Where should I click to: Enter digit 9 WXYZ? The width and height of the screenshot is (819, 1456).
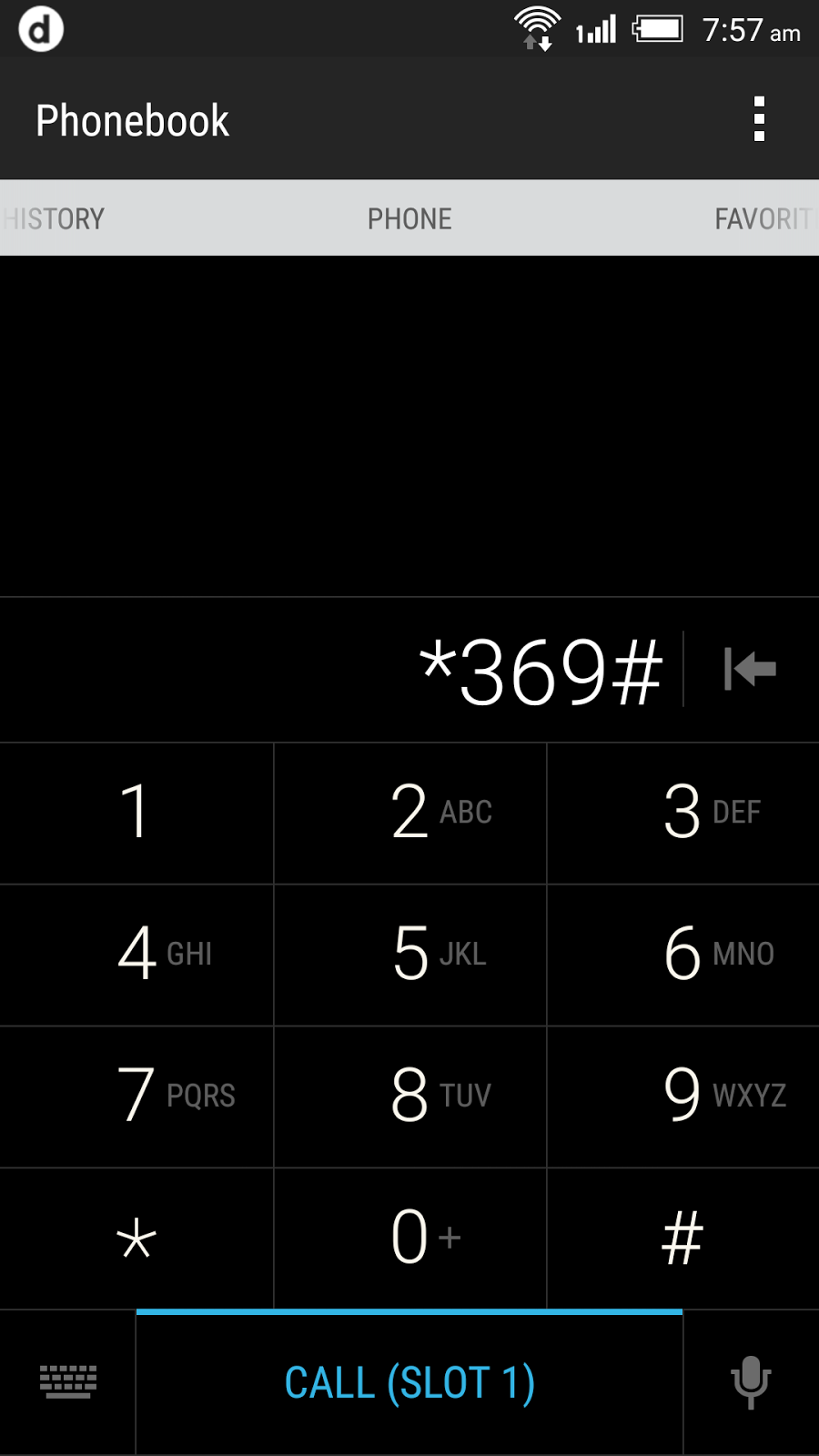[x=683, y=1097]
